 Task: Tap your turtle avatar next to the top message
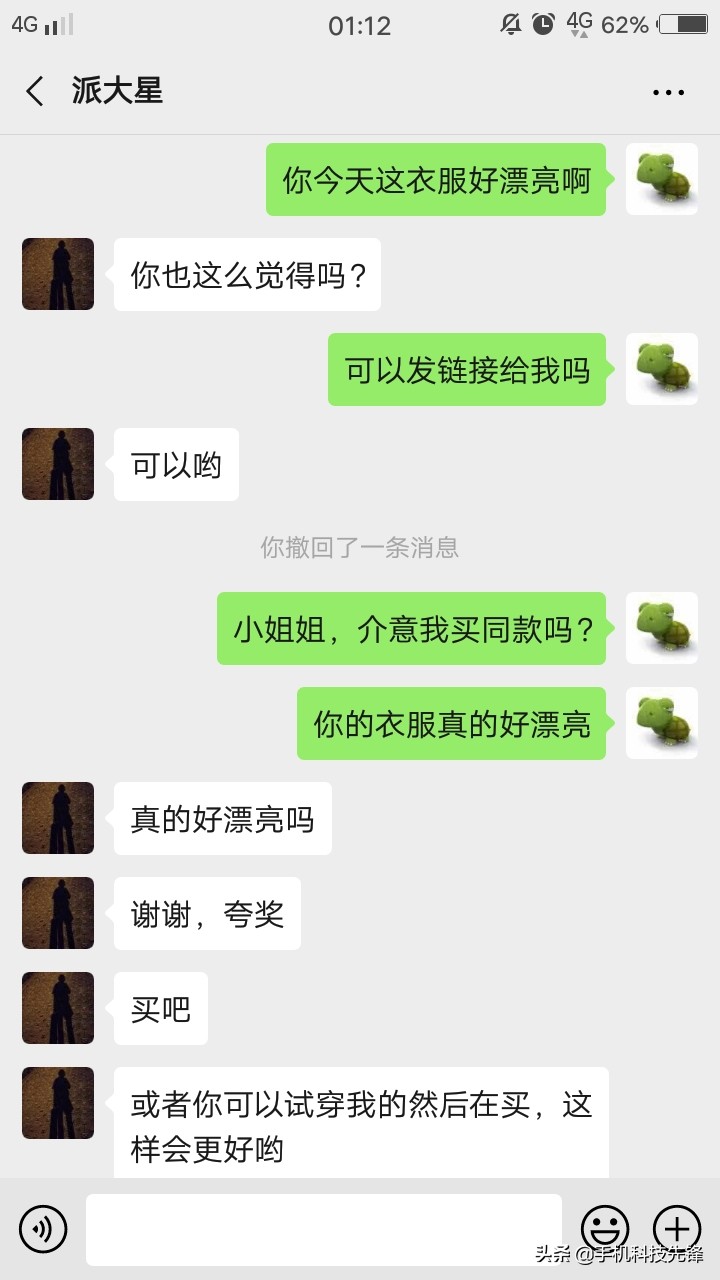[x=661, y=178]
